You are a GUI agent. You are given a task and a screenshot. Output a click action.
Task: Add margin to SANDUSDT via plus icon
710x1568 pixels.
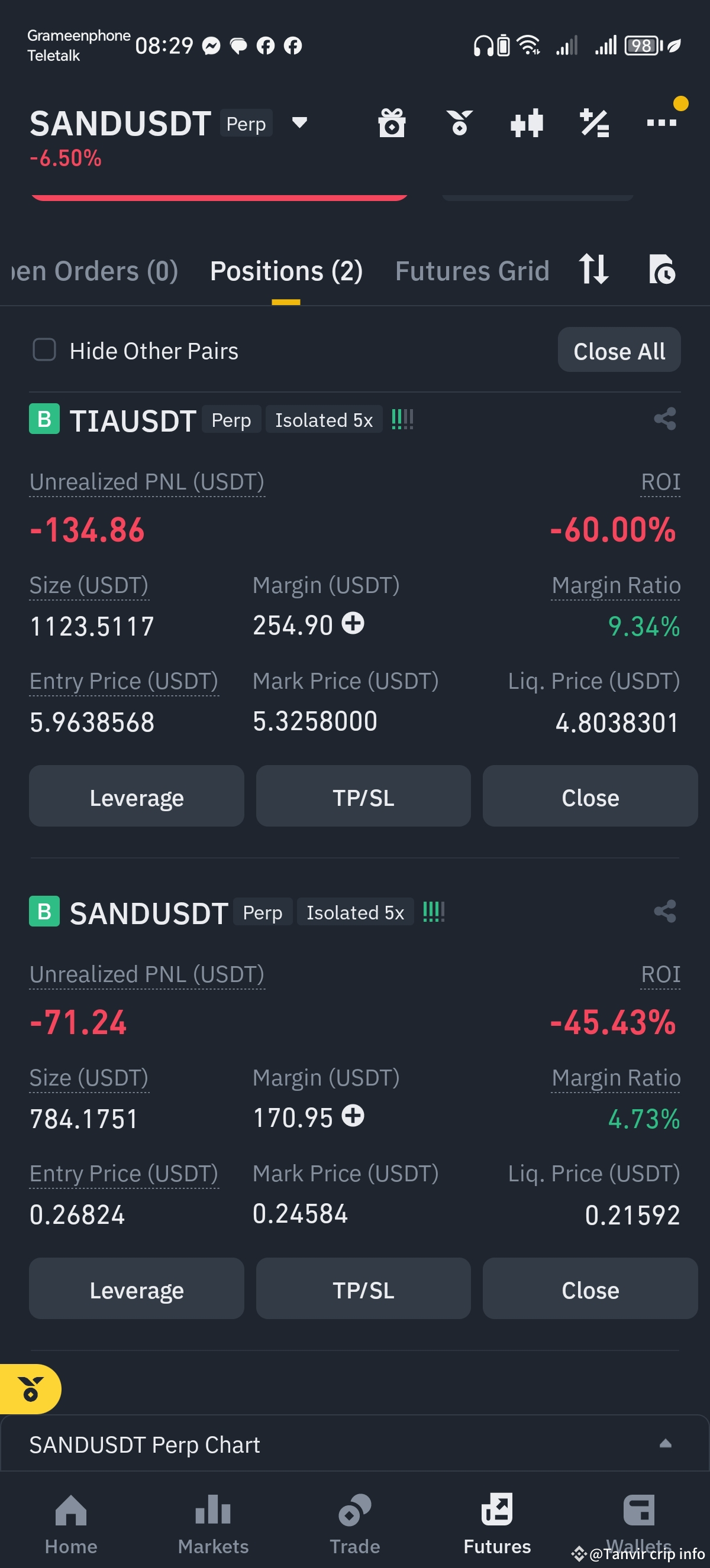[x=353, y=1116]
